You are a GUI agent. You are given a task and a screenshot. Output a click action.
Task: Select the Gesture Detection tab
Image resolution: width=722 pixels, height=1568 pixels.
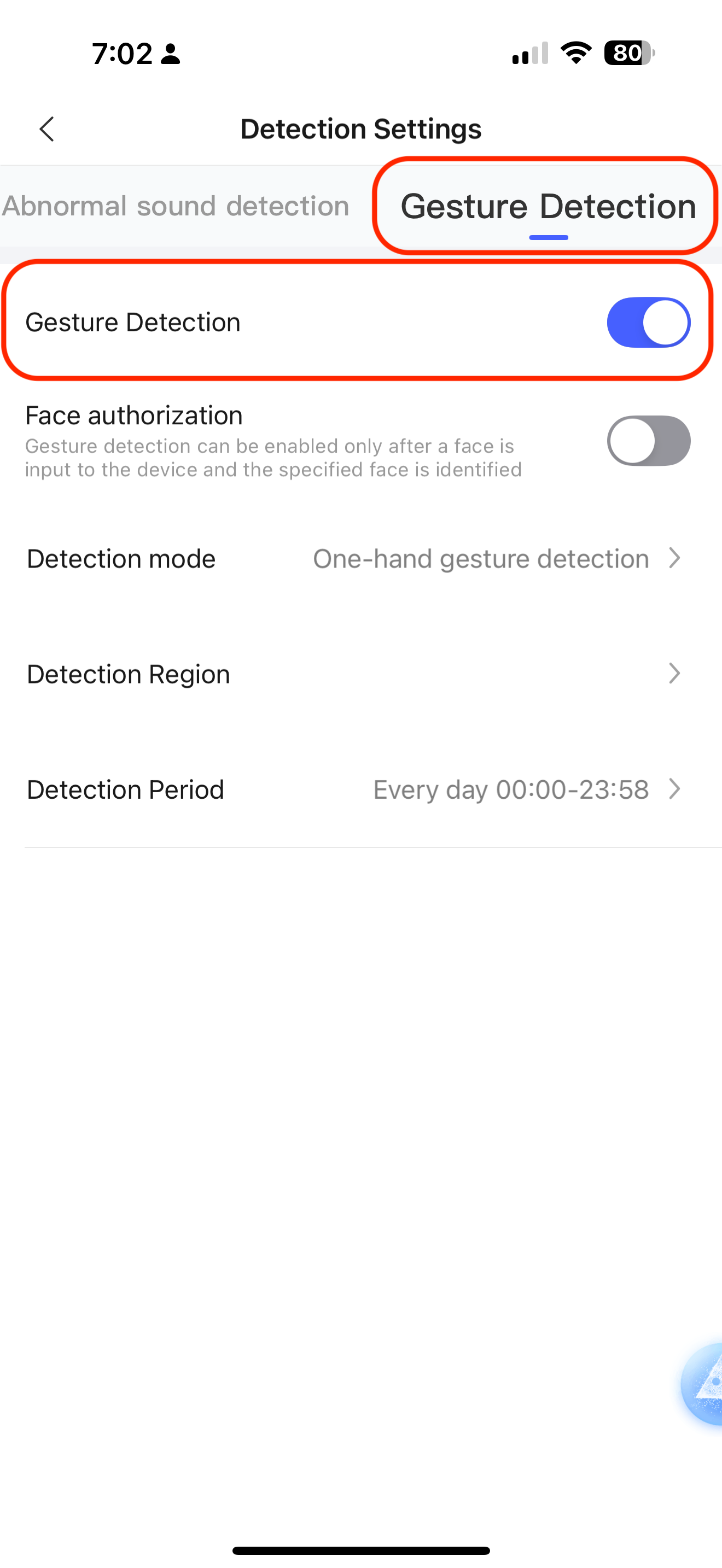click(548, 206)
